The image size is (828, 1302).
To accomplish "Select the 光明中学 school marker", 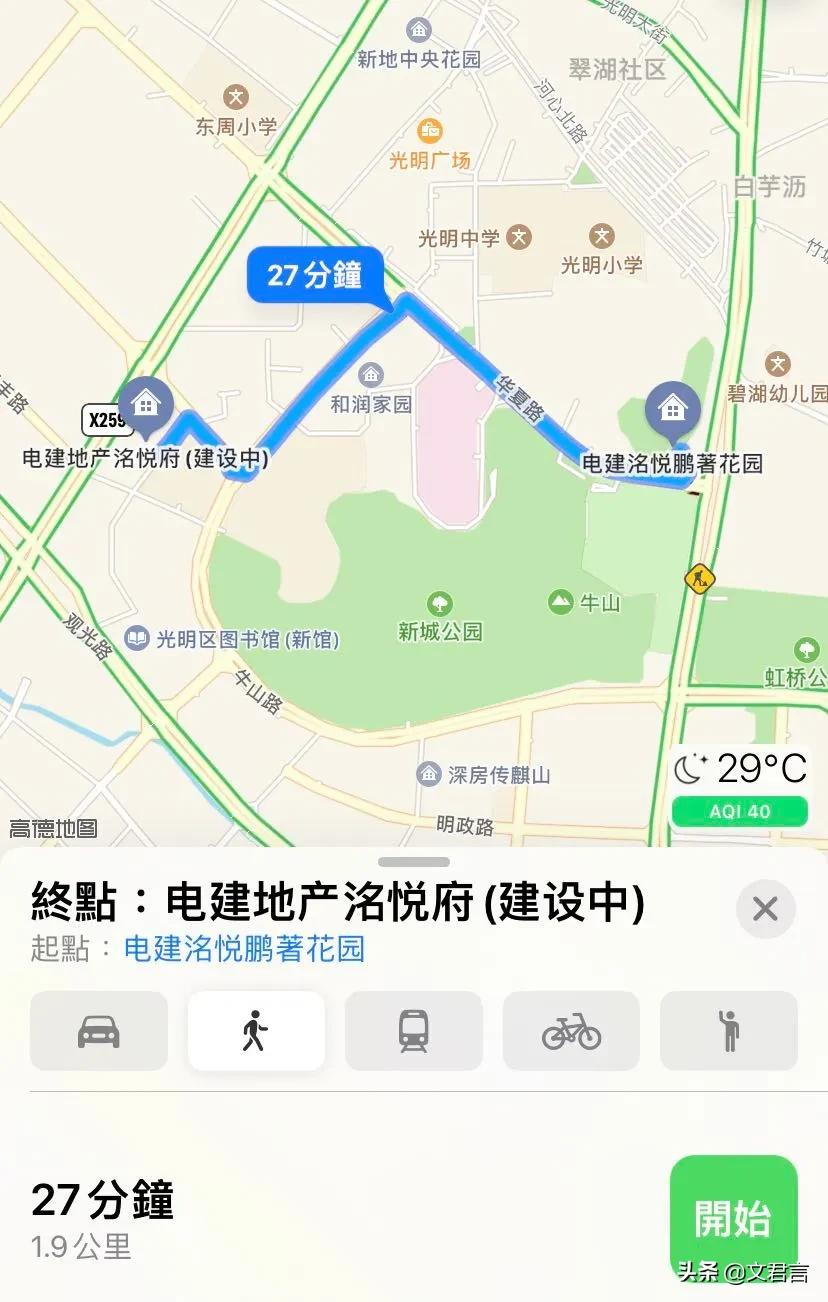I will [x=519, y=238].
